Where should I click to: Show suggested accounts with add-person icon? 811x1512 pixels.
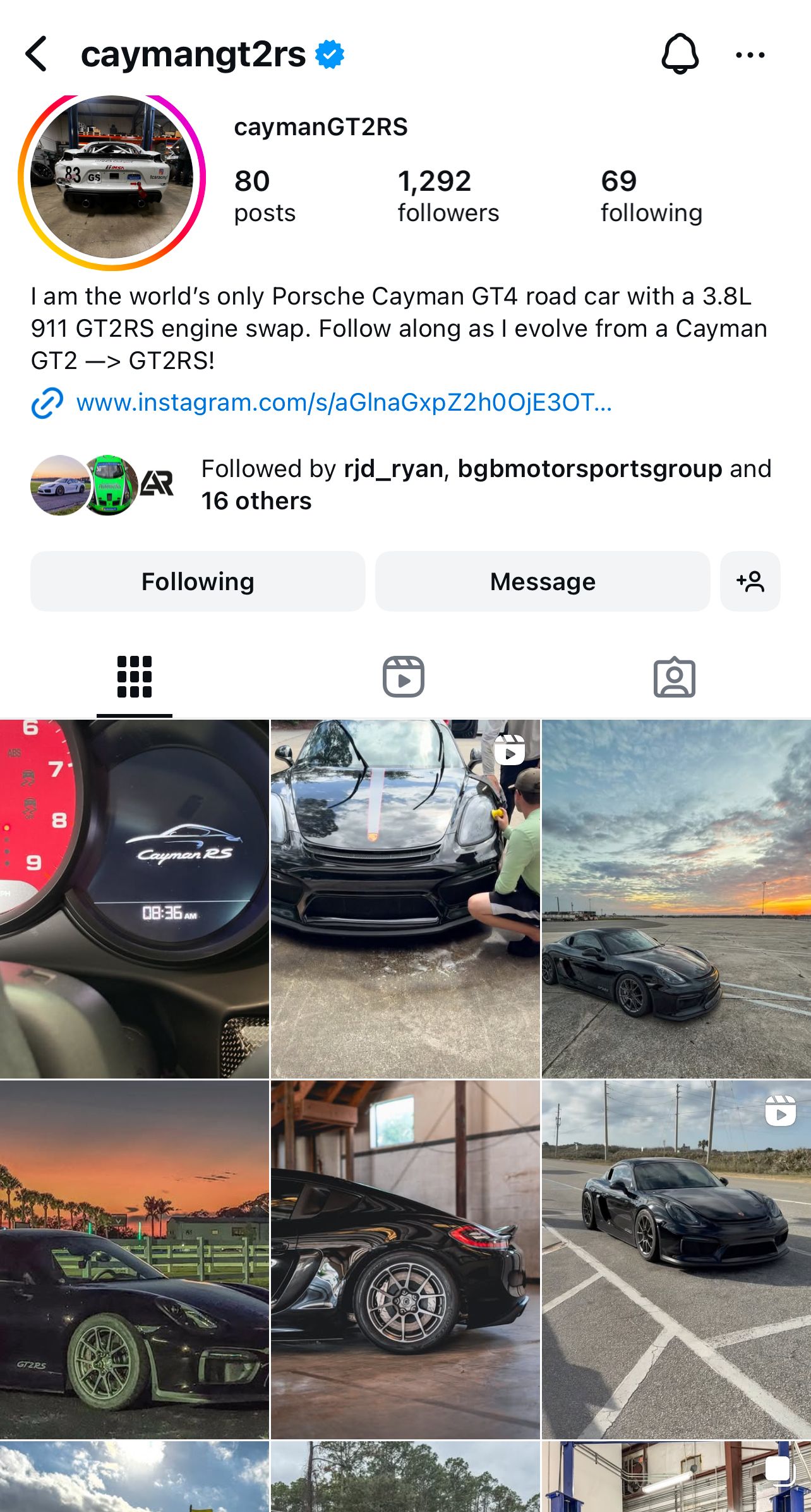point(750,581)
